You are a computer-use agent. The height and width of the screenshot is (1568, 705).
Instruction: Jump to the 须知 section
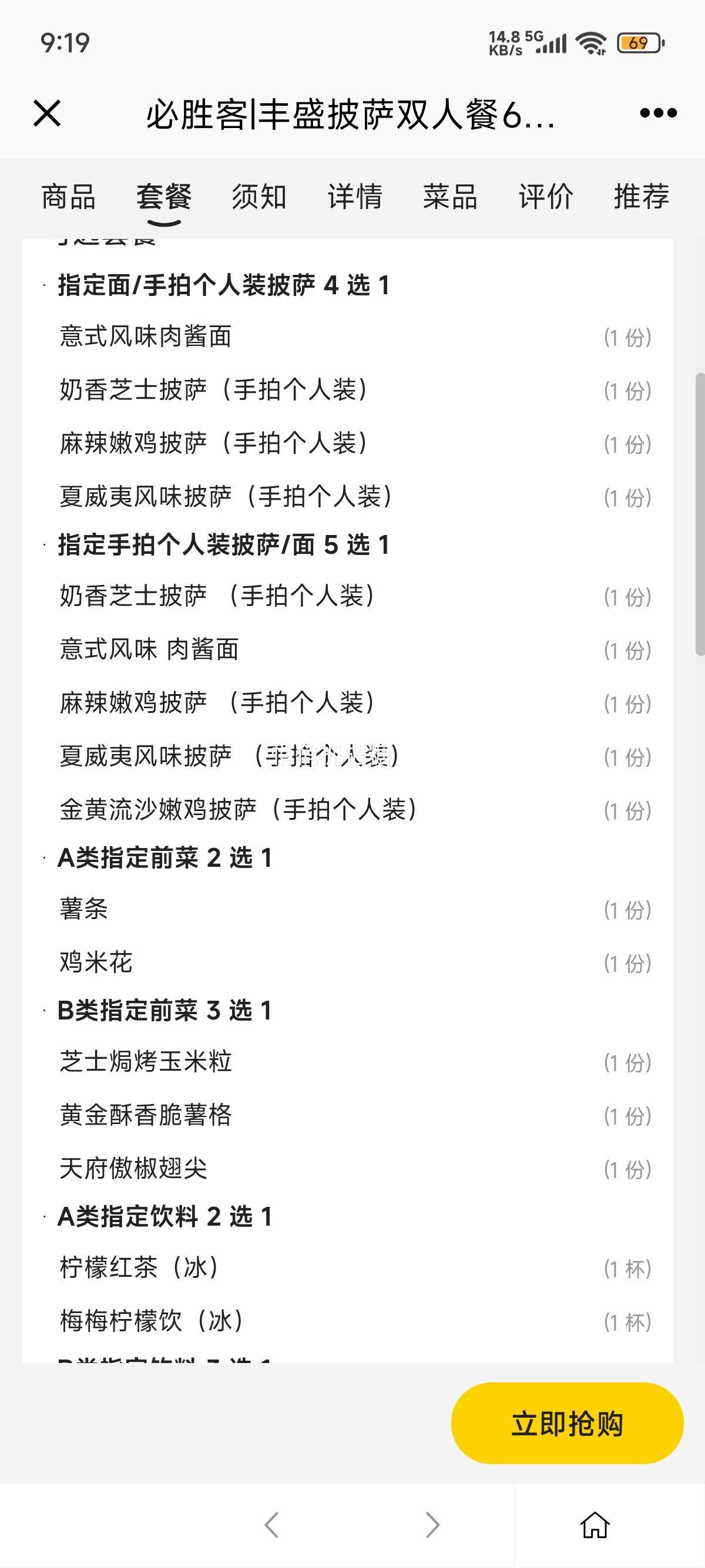(x=258, y=197)
